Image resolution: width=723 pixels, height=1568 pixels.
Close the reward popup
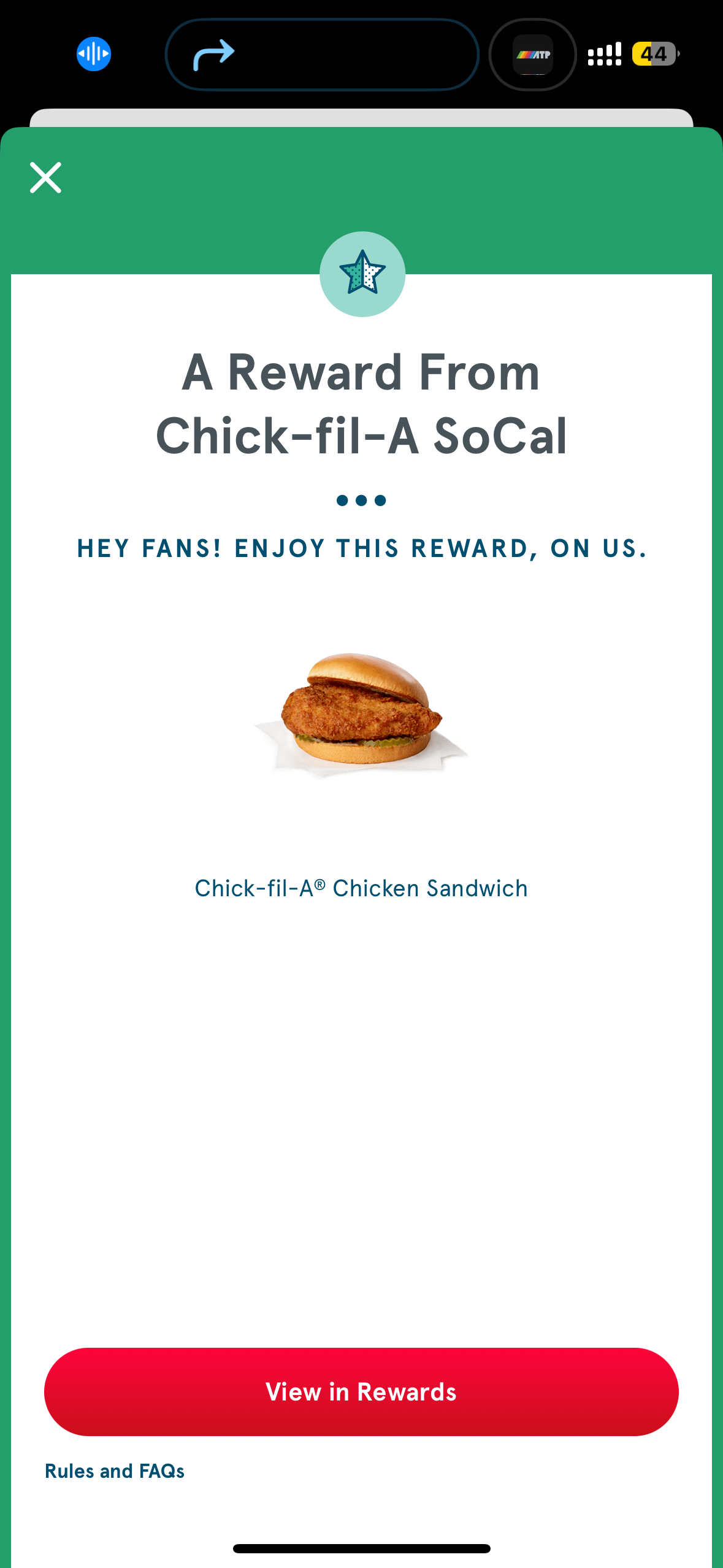46,178
